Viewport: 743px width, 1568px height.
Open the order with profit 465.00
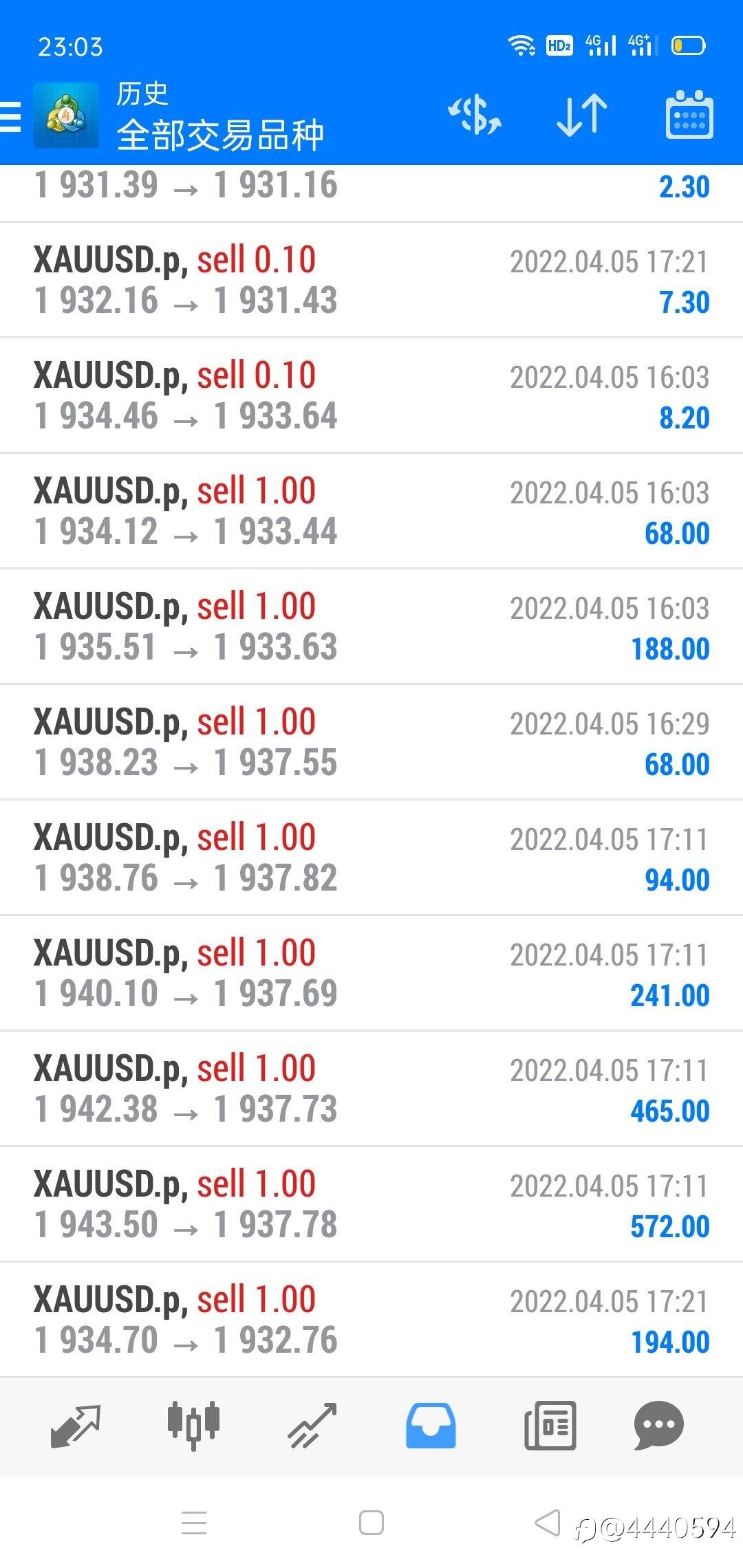[371, 1089]
